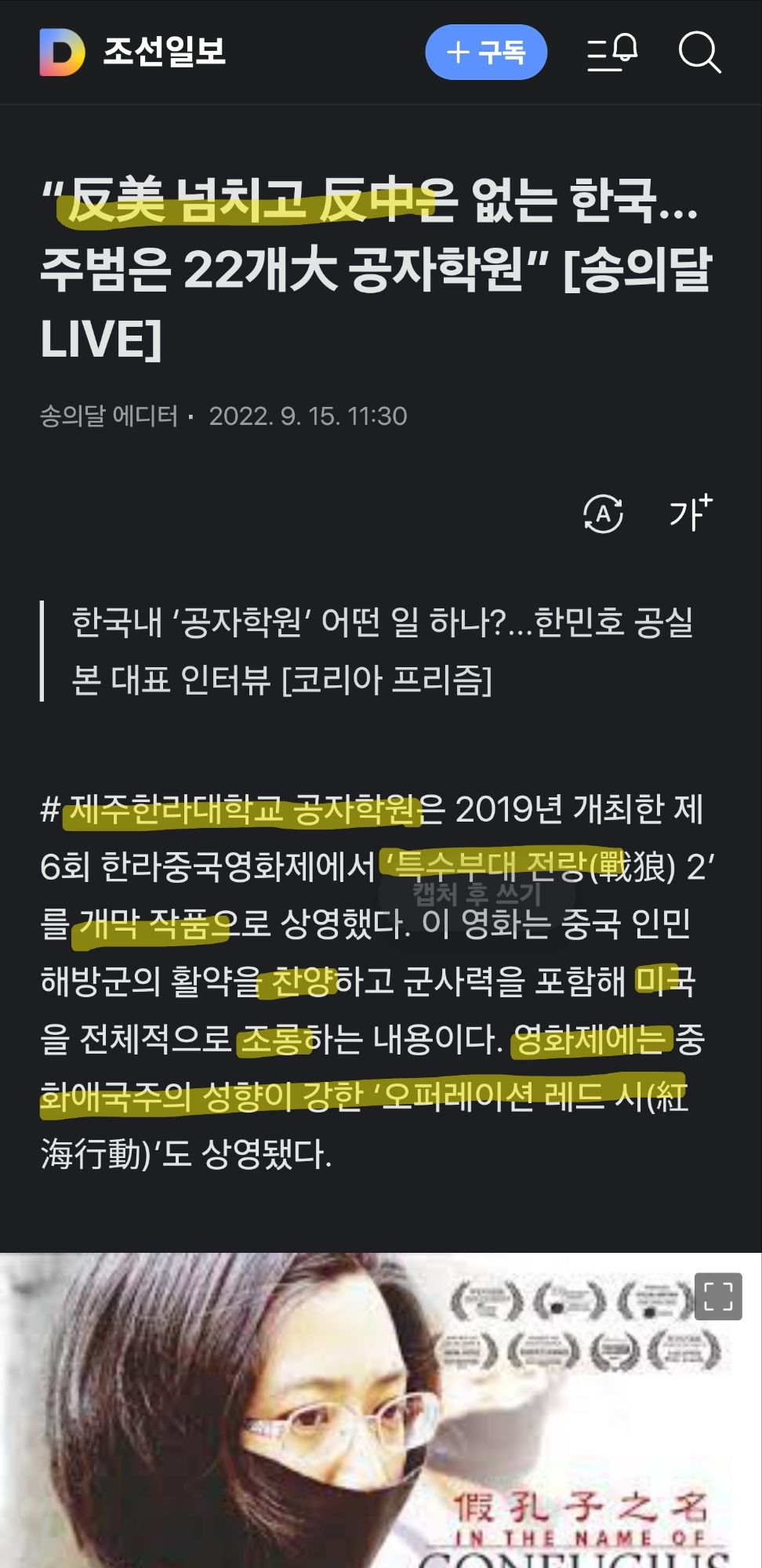Subscribe with the 구독 button

click(x=486, y=53)
